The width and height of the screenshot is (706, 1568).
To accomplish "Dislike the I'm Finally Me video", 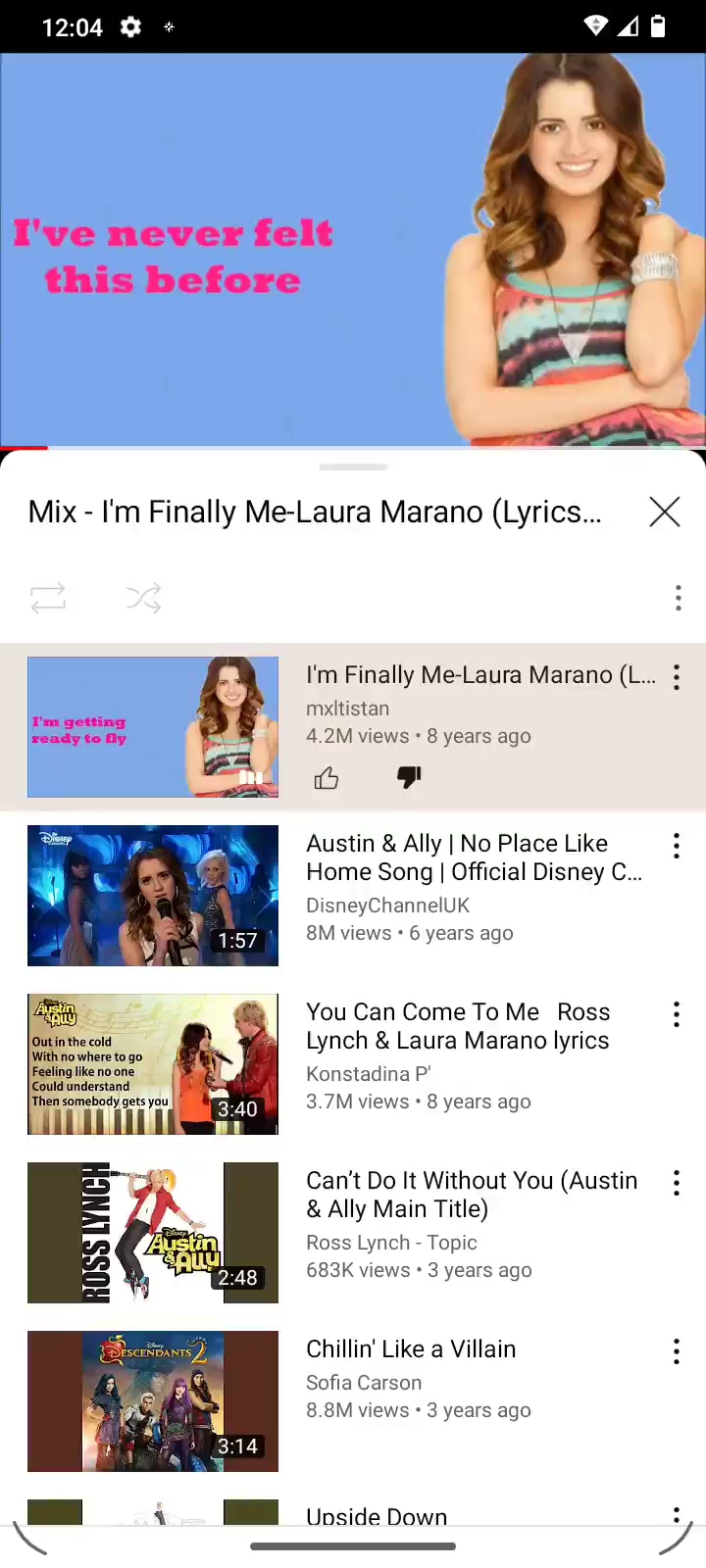I will pyautogui.click(x=409, y=778).
